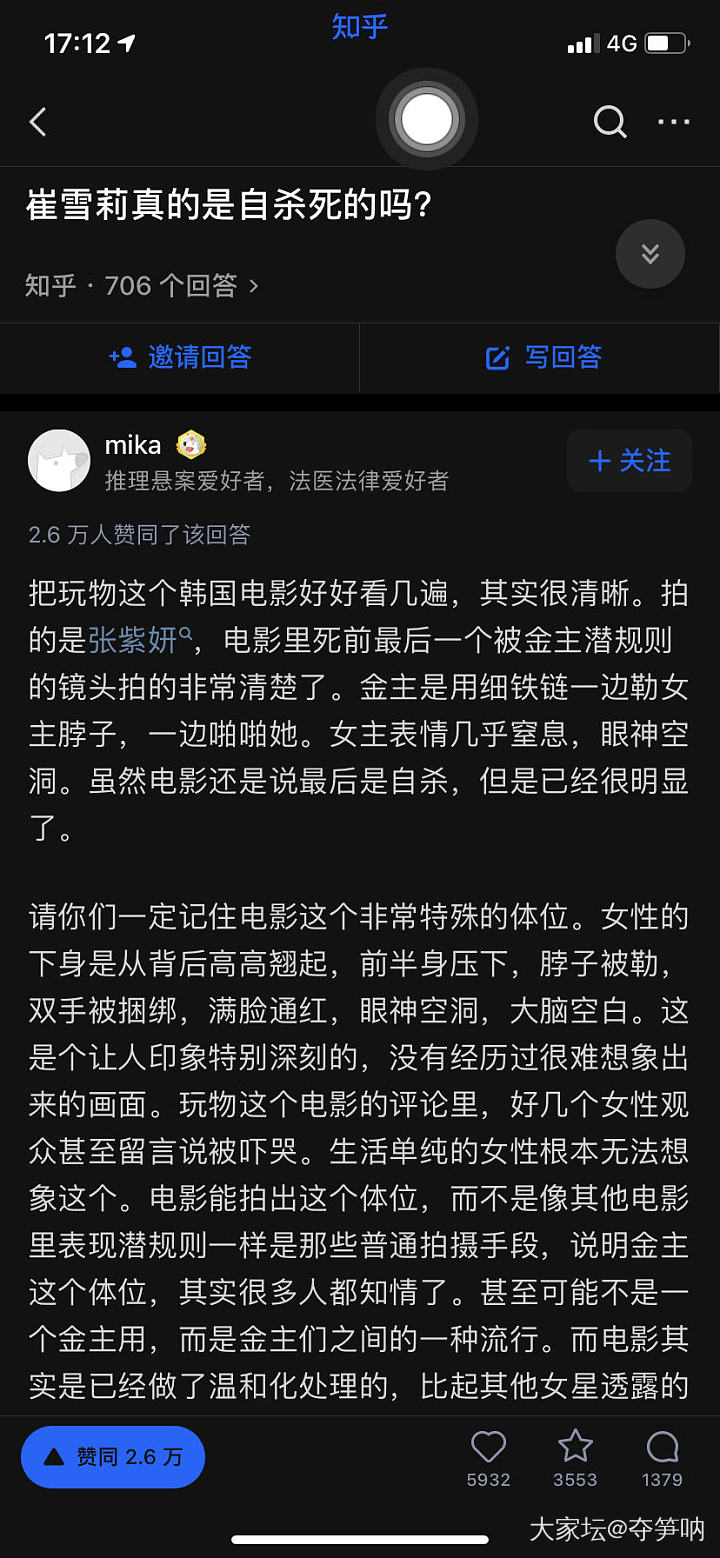
Task: View all 706 个回答
Action: (142, 286)
